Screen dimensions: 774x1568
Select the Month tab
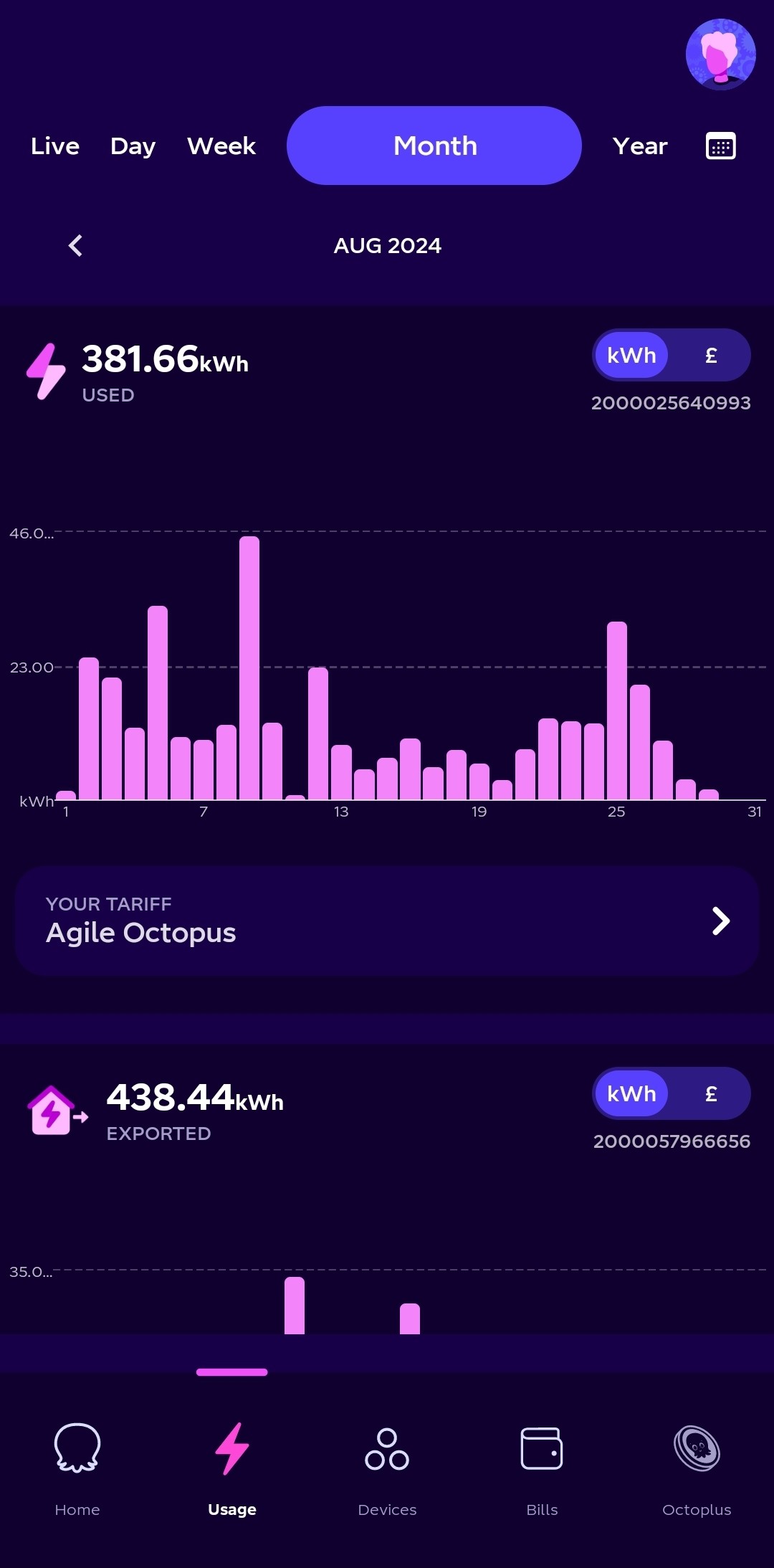[x=434, y=146]
